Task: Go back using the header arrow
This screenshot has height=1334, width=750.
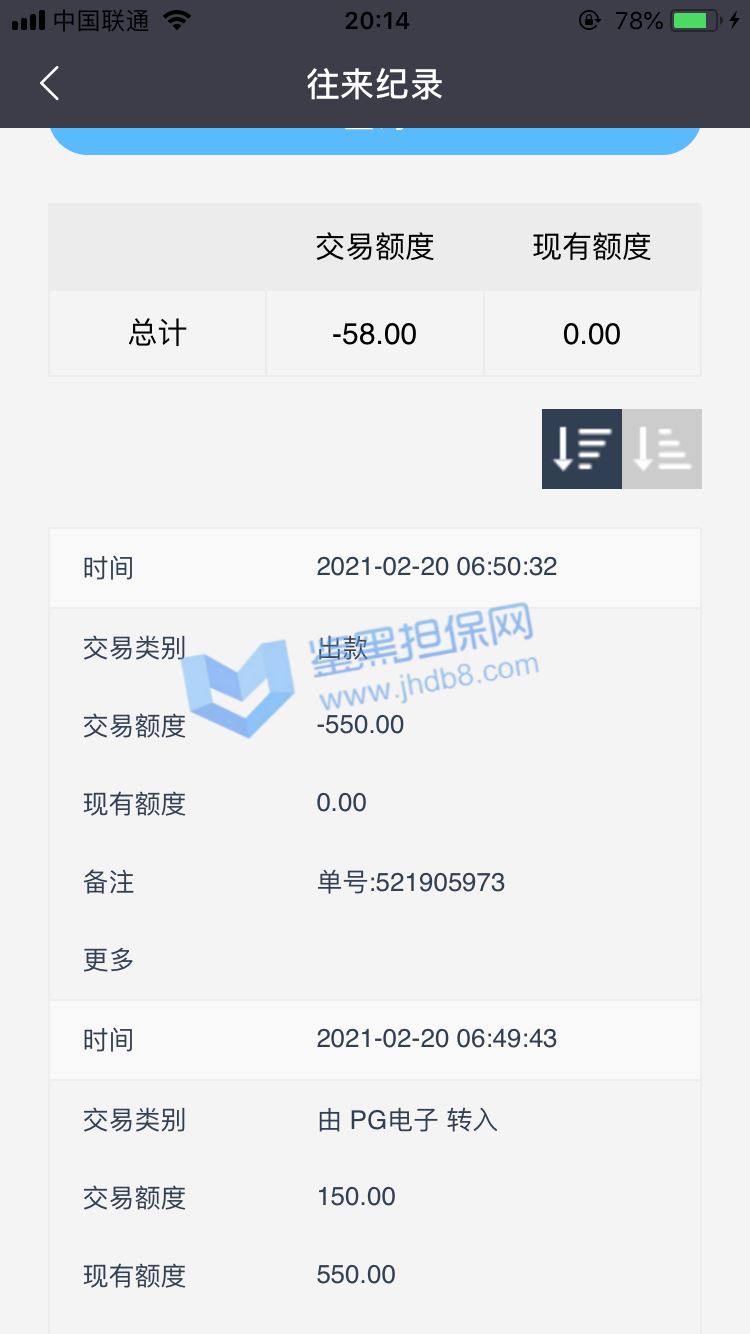Action: click(50, 84)
